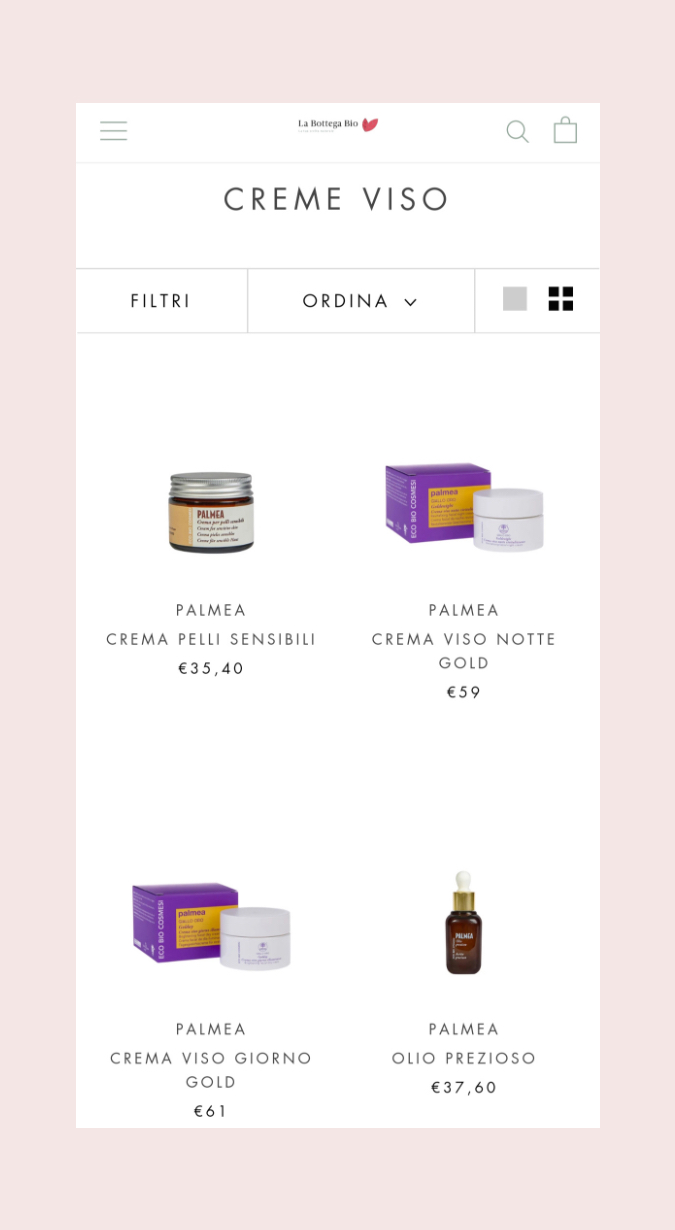
Task: Select Crema Viso Giorno Gold product
Action: (211, 1070)
